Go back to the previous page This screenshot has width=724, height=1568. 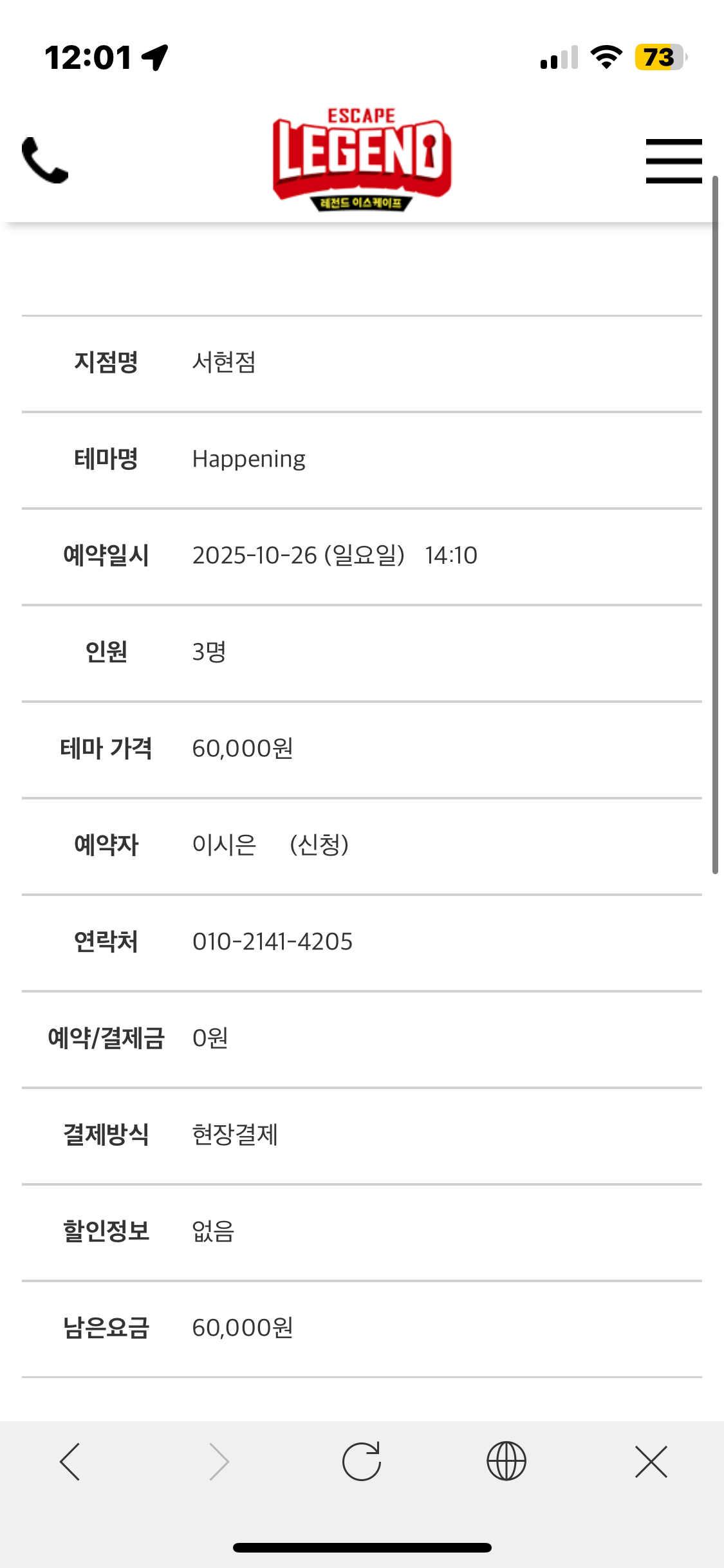[70, 1461]
